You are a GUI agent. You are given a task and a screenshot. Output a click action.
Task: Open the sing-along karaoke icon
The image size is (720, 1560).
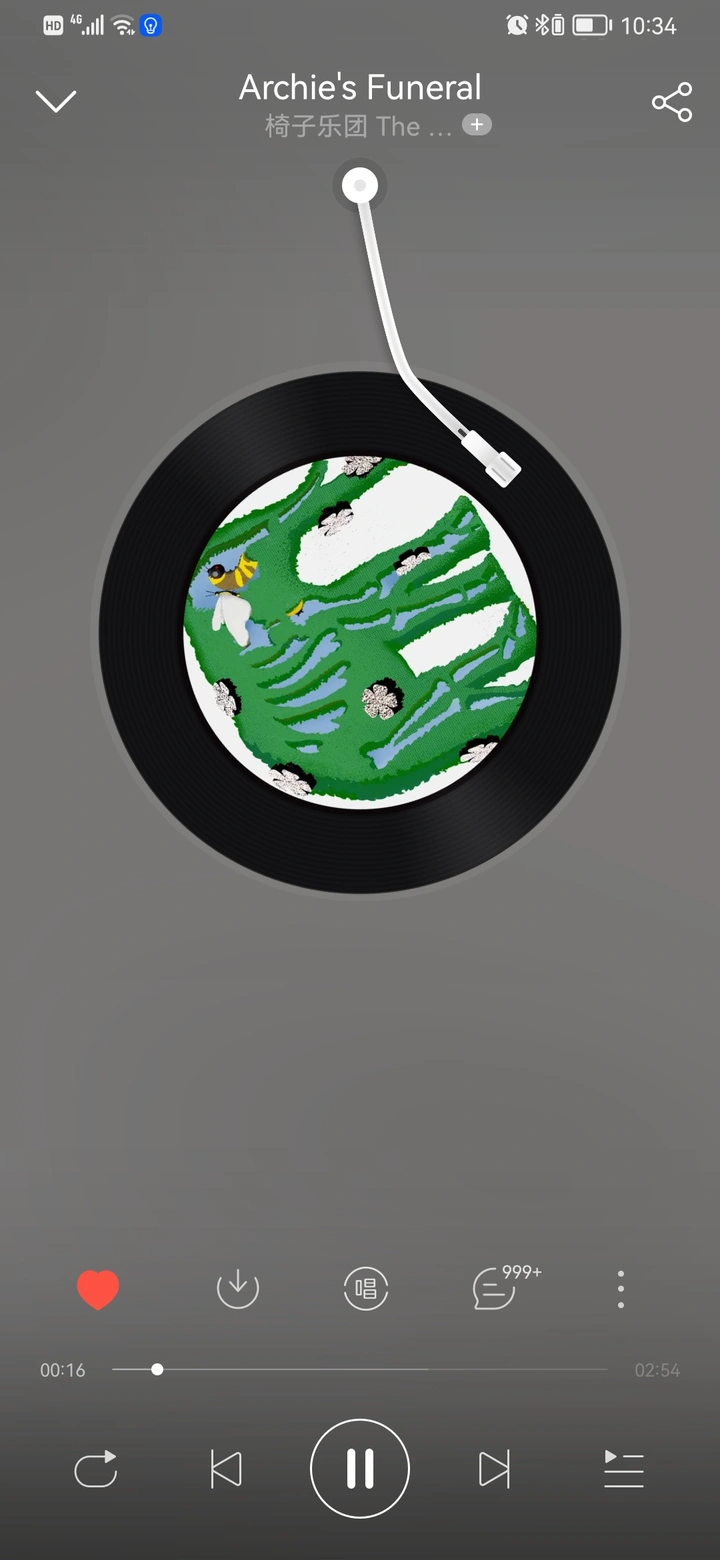[x=366, y=1289]
